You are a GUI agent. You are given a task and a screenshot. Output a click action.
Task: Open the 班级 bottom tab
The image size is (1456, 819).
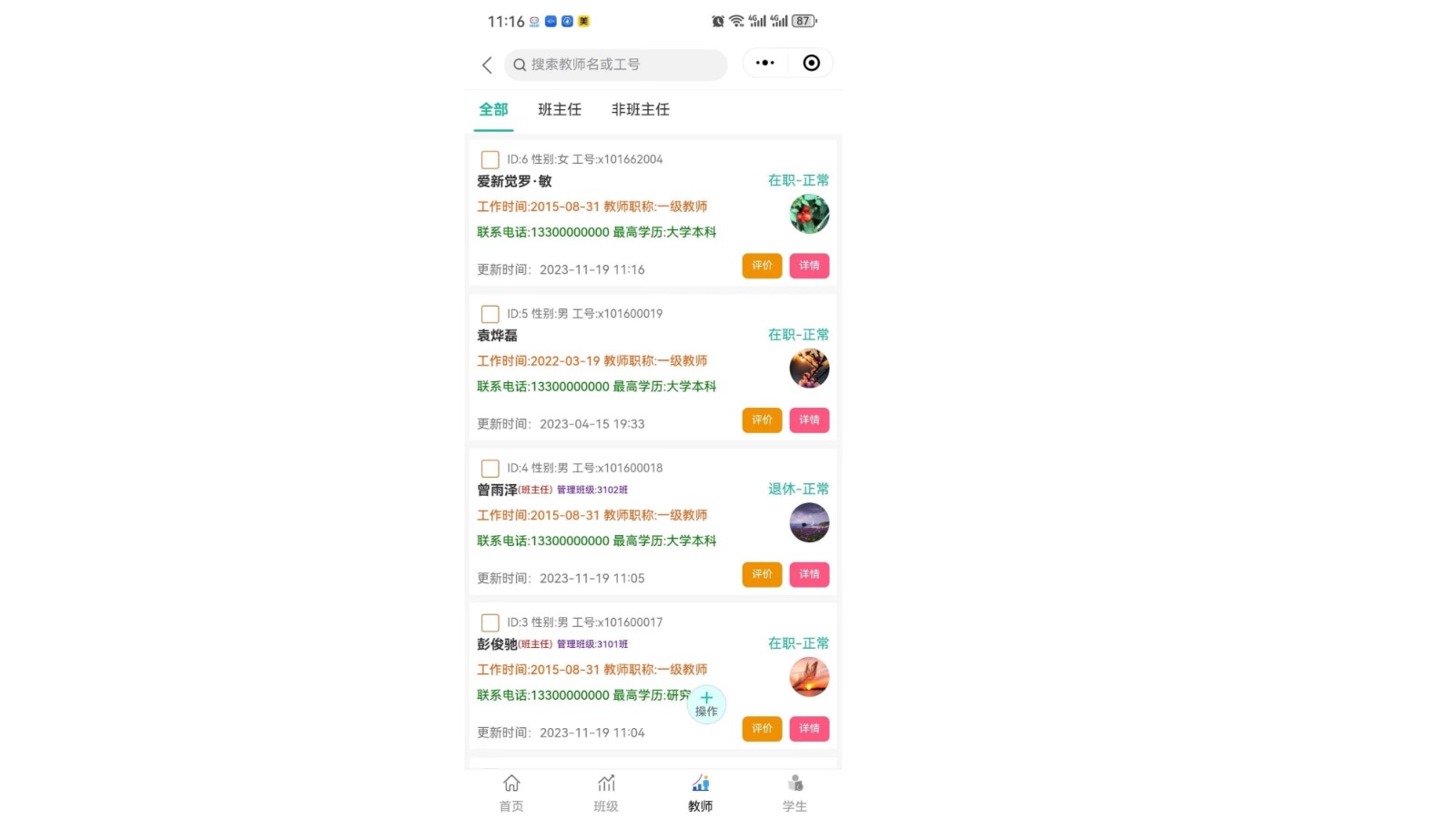point(606,793)
